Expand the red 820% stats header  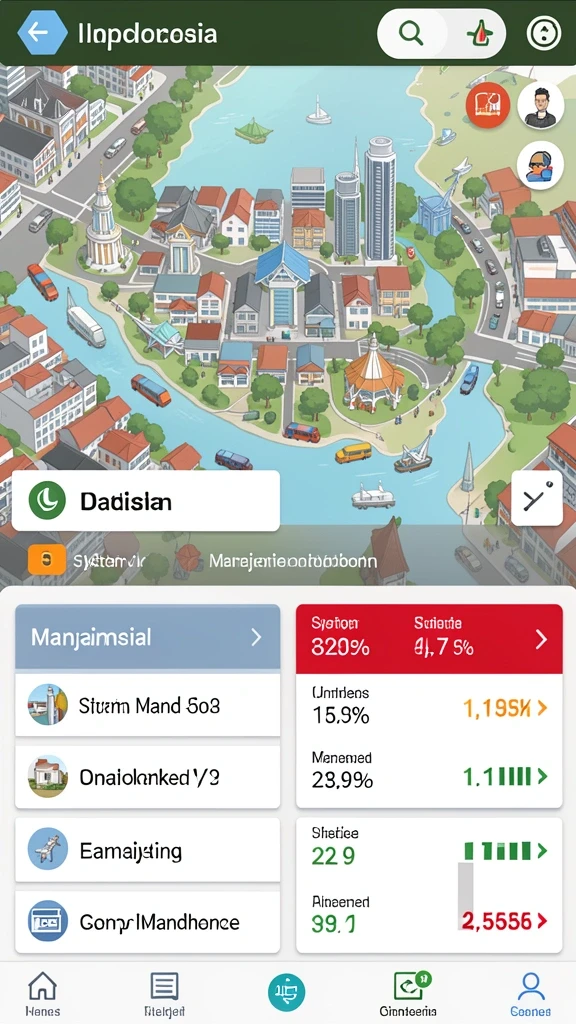coord(429,639)
